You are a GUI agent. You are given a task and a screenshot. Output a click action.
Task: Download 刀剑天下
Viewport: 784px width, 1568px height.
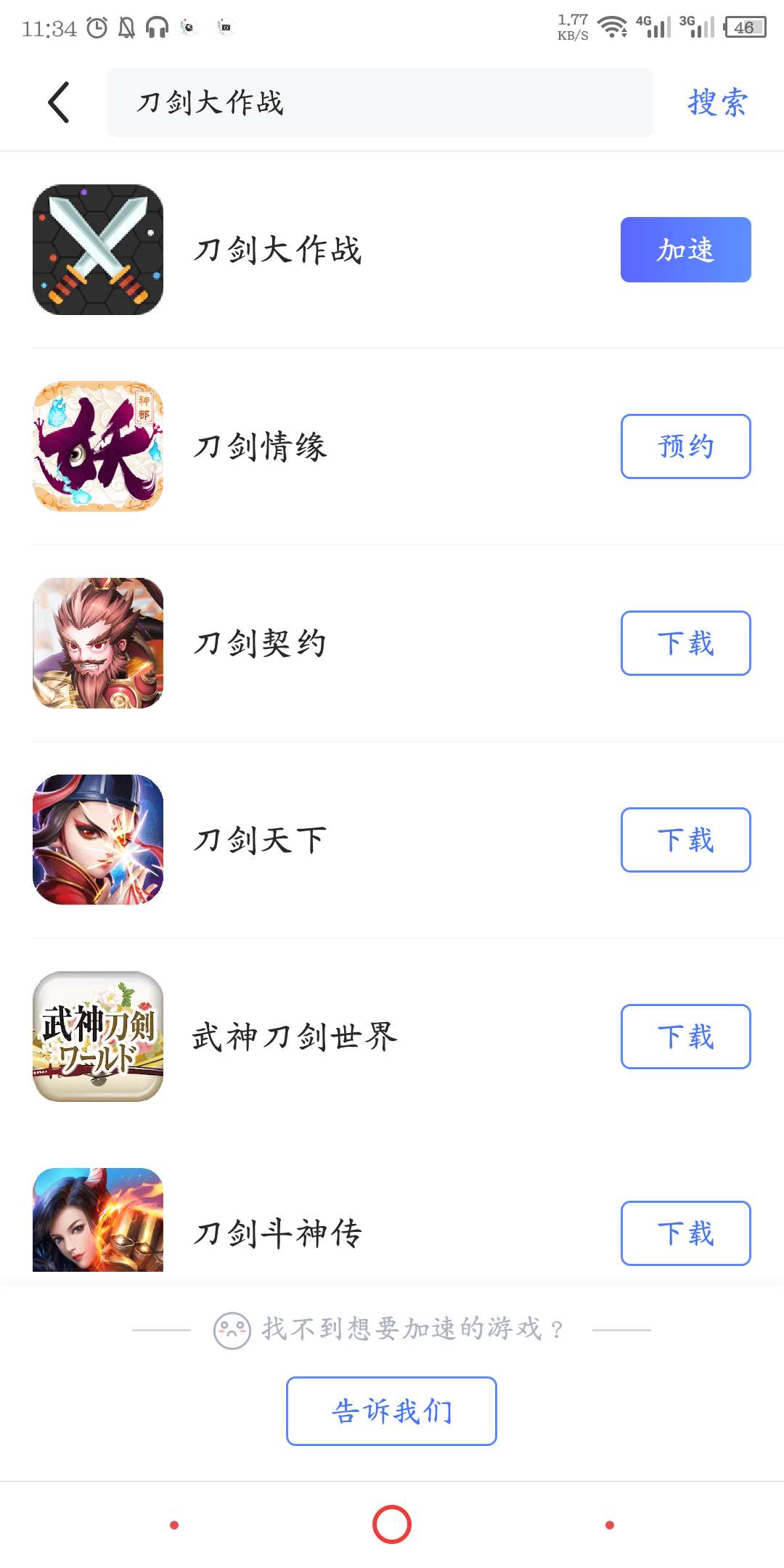685,840
